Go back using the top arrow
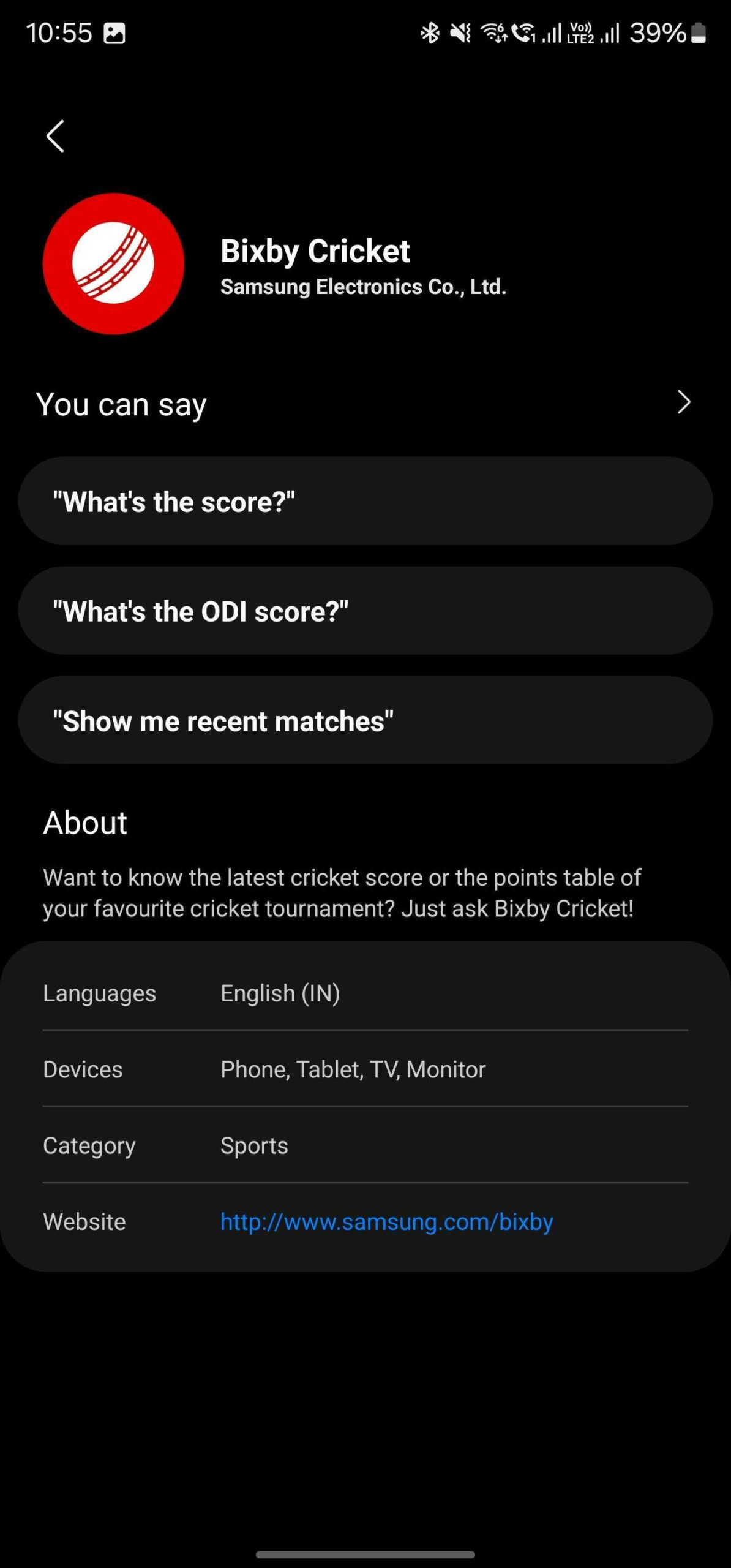 pyautogui.click(x=55, y=135)
